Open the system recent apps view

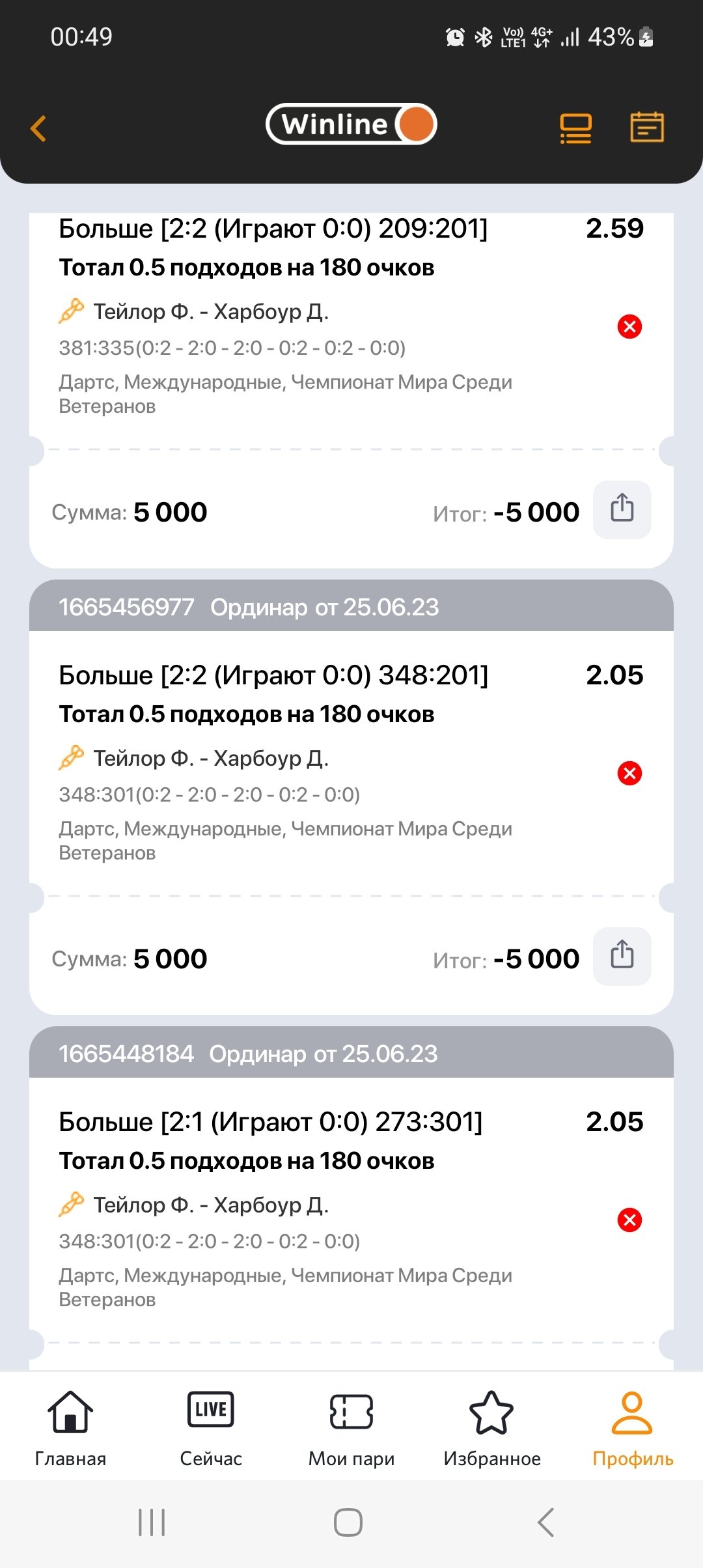[152, 1522]
